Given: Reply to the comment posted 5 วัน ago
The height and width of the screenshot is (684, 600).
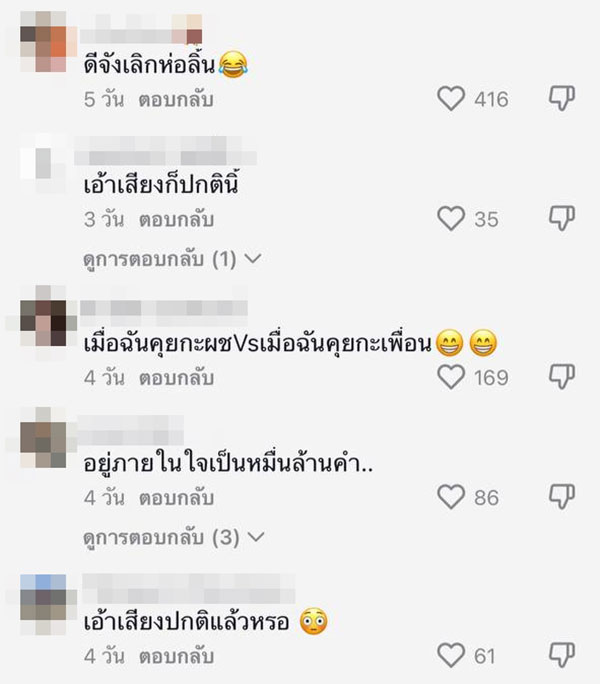Looking at the screenshot, I should [x=176, y=100].
